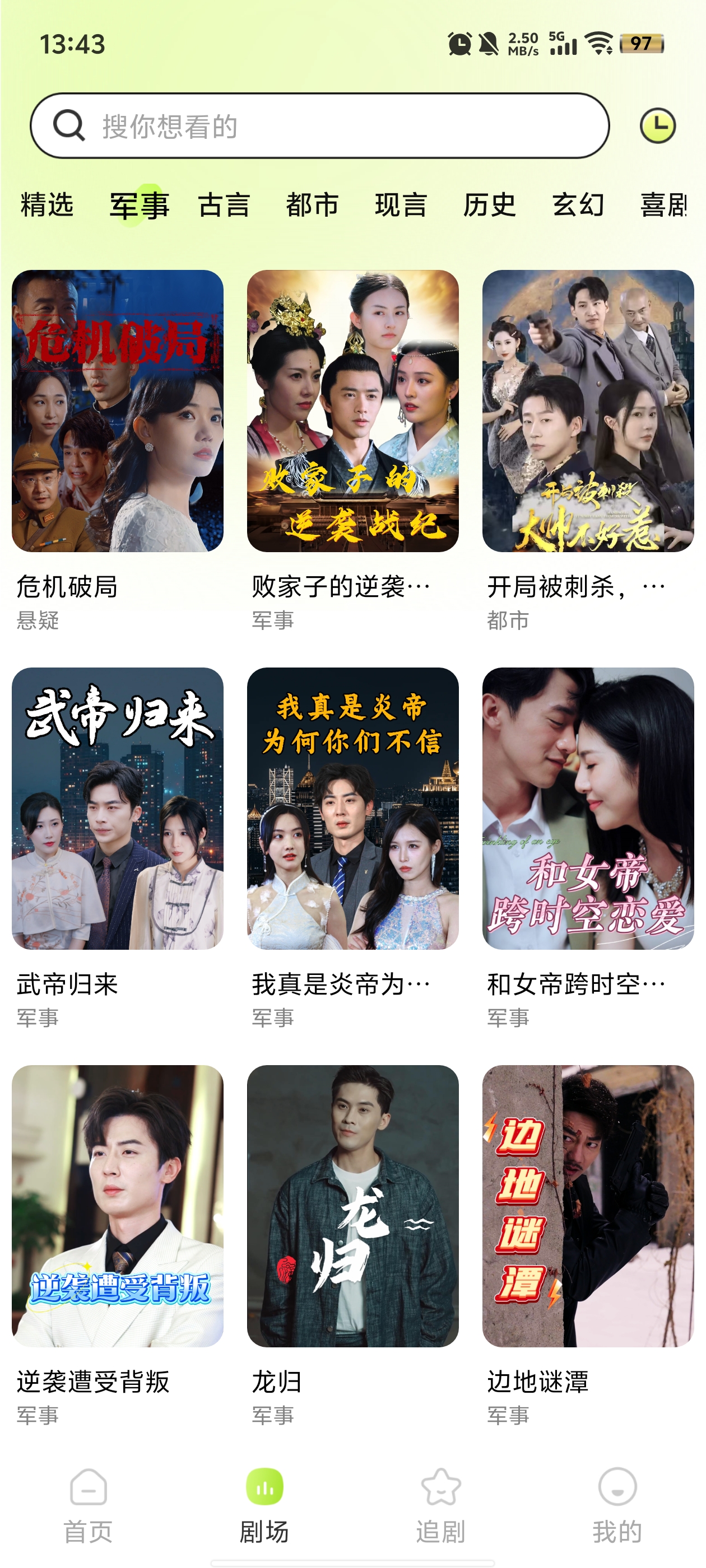Screen dimensions: 706x1568
Task: Open the drama 危机破局
Action: tap(118, 412)
